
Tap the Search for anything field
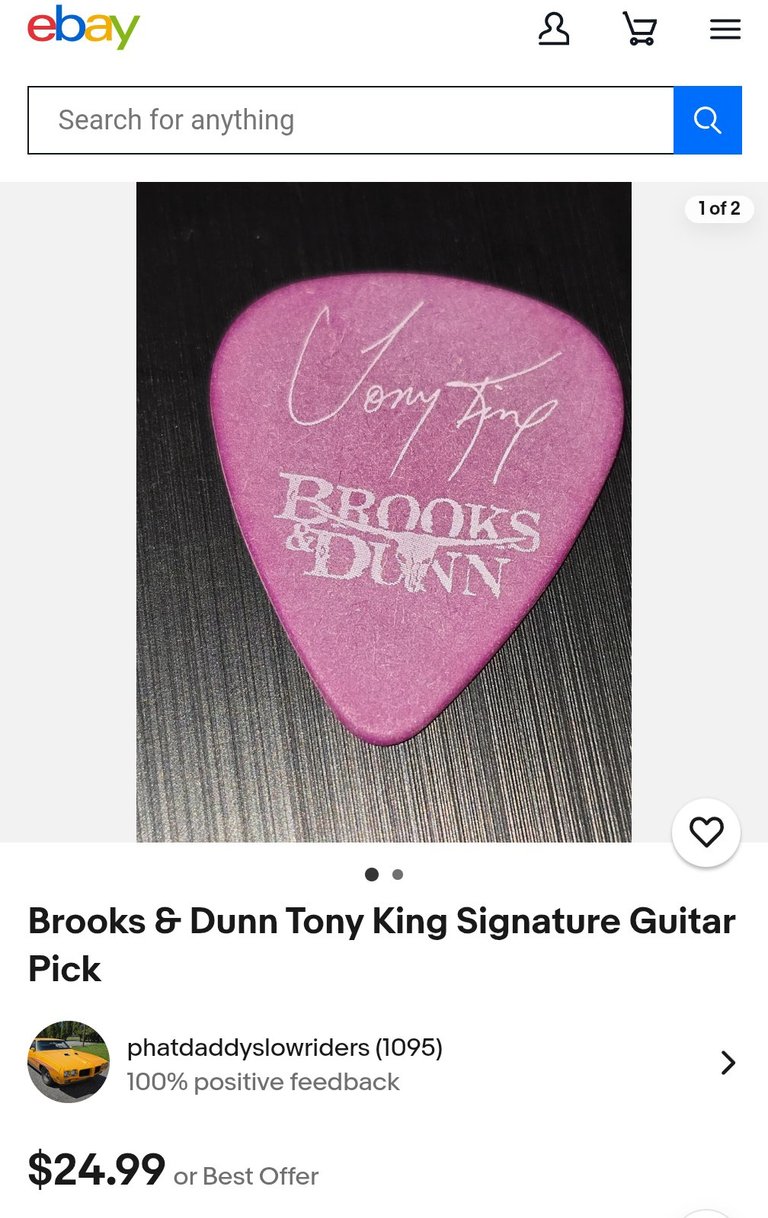point(350,120)
